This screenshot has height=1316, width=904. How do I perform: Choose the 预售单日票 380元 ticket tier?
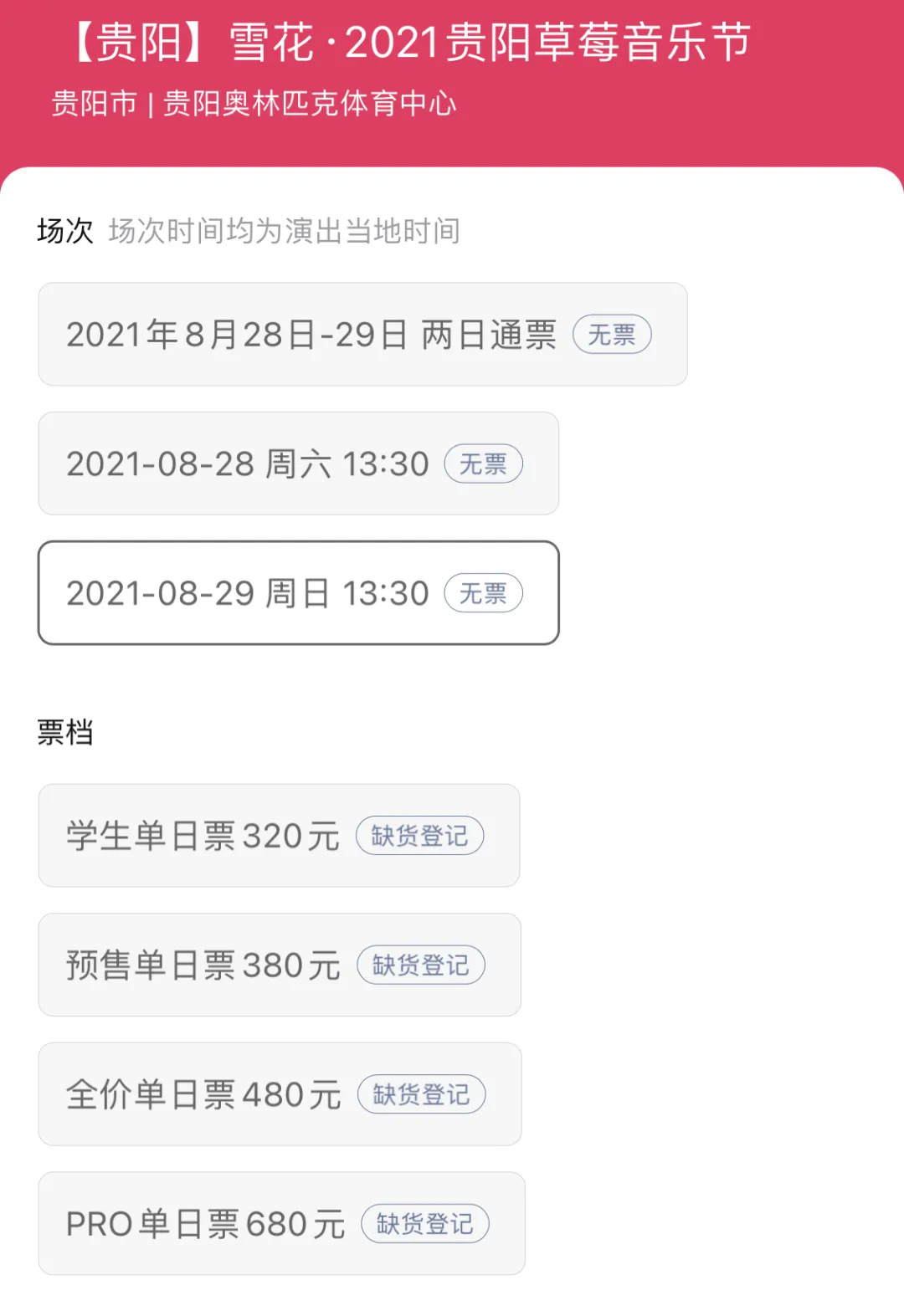(280, 965)
